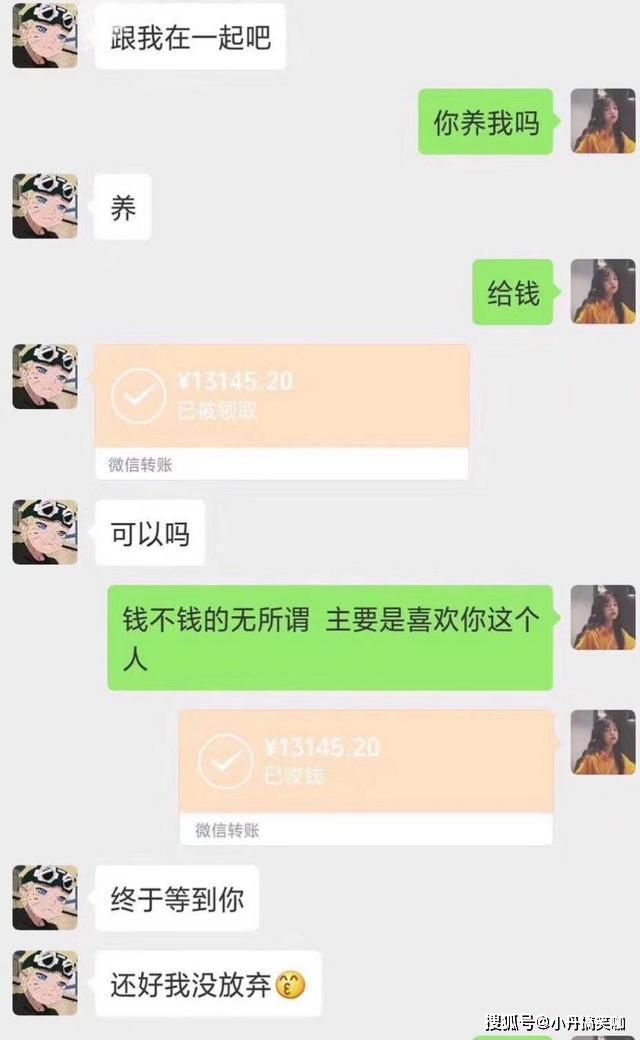The width and height of the screenshot is (640, 1040).
Task: Tap the girl avatar beside 给钱
Action: click(x=602, y=292)
